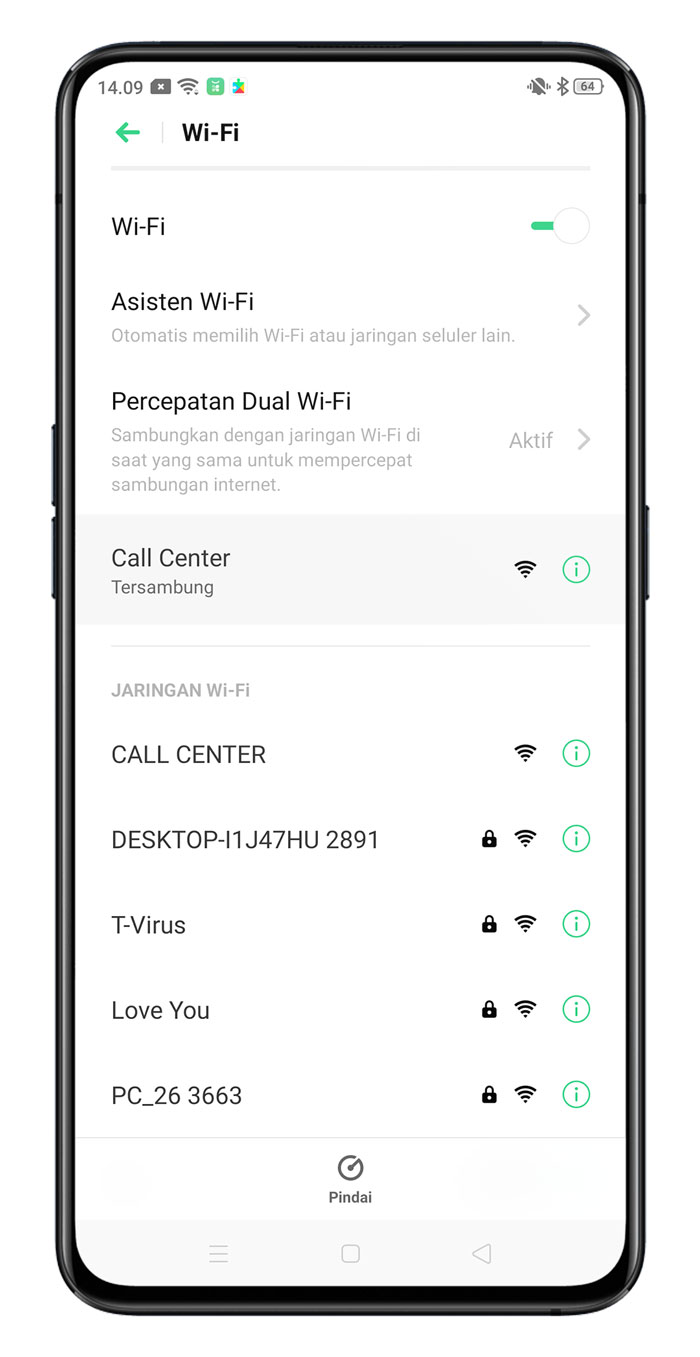This screenshot has height=1357, width=700.
Task: Go back using the green arrow
Action: [x=128, y=132]
